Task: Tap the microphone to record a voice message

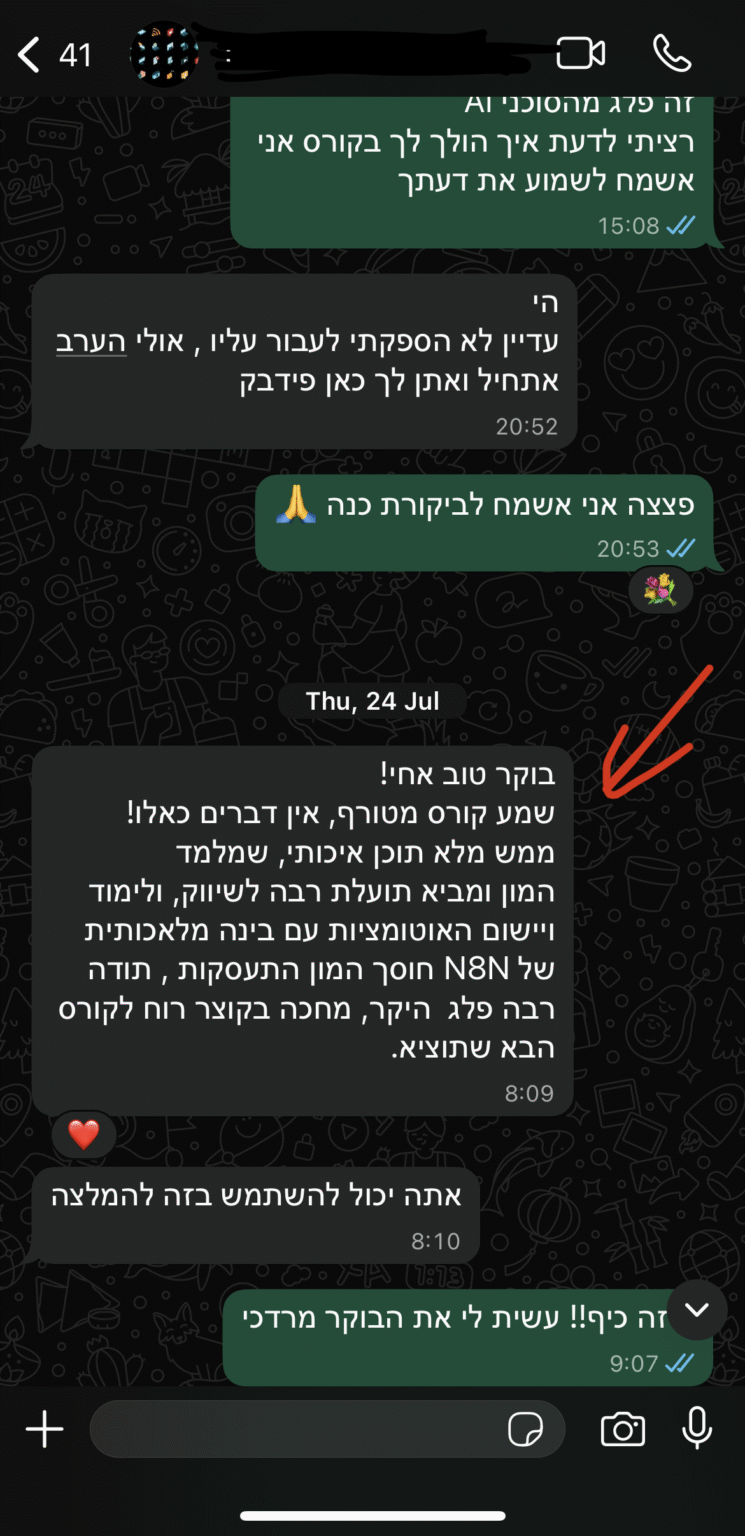Action: [x=696, y=1429]
